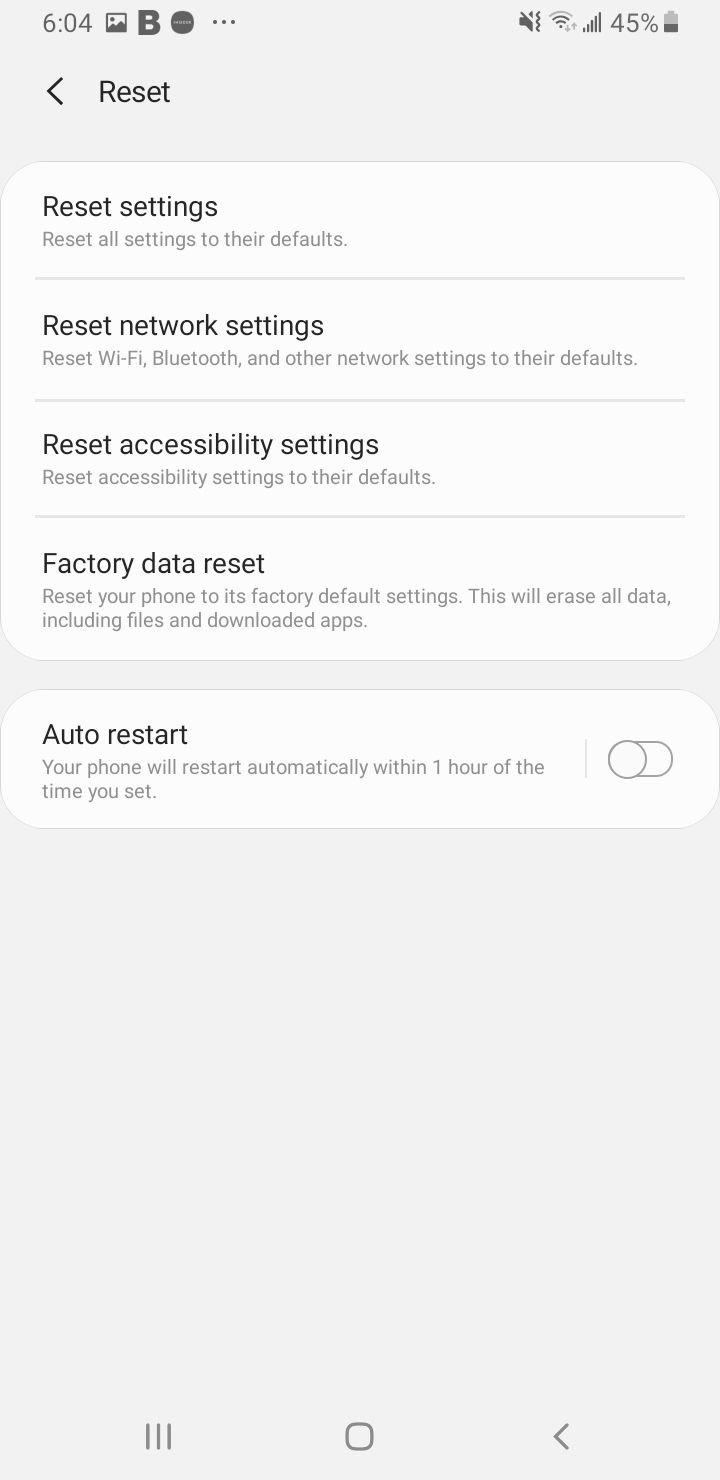720x1480 pixels.
Task: Tap the back arrow next to Reset
Action: click(55, 91)
